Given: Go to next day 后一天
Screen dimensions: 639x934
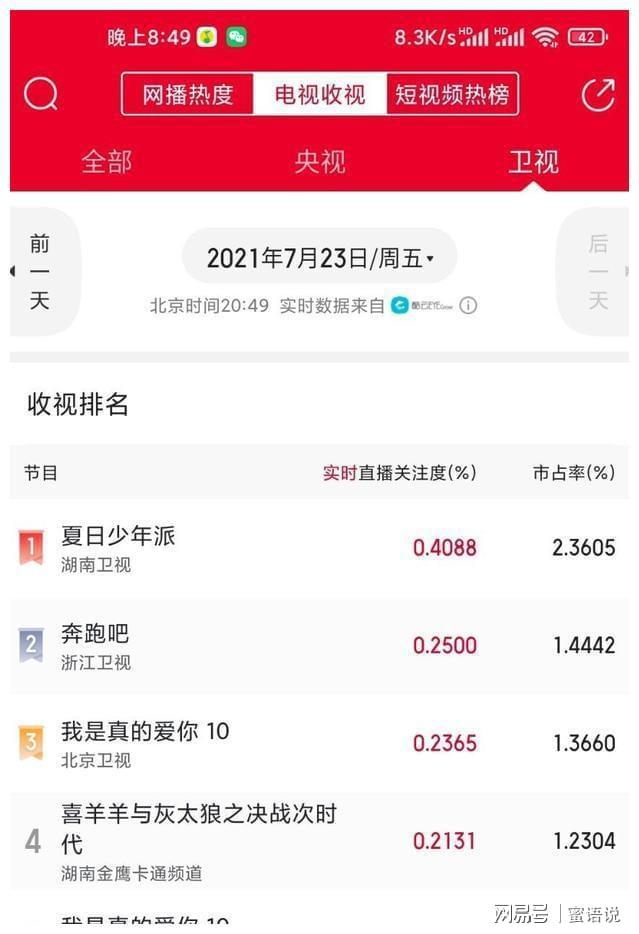Looking at the screenshot, I should point(598,272).
